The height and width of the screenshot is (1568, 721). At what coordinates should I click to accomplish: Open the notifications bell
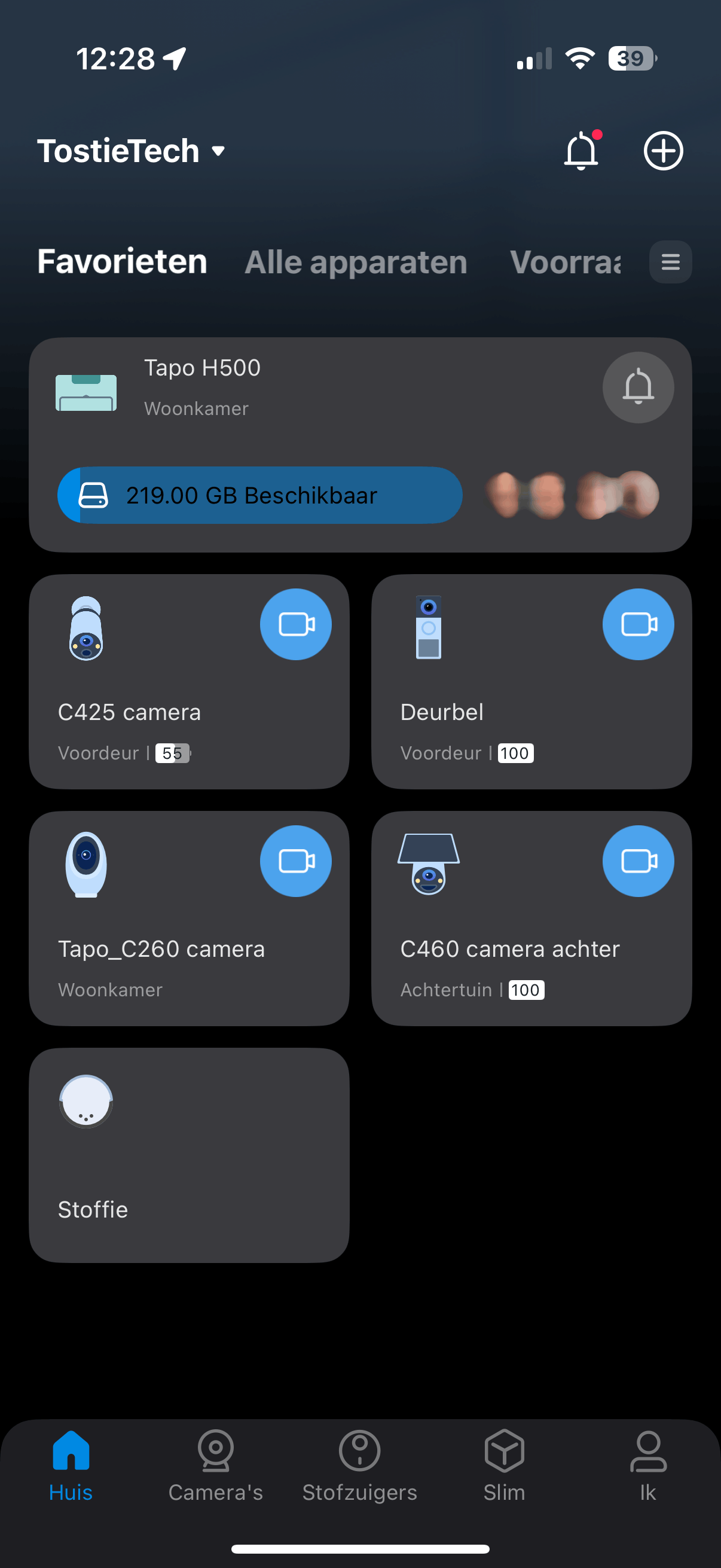pos(581,151)
